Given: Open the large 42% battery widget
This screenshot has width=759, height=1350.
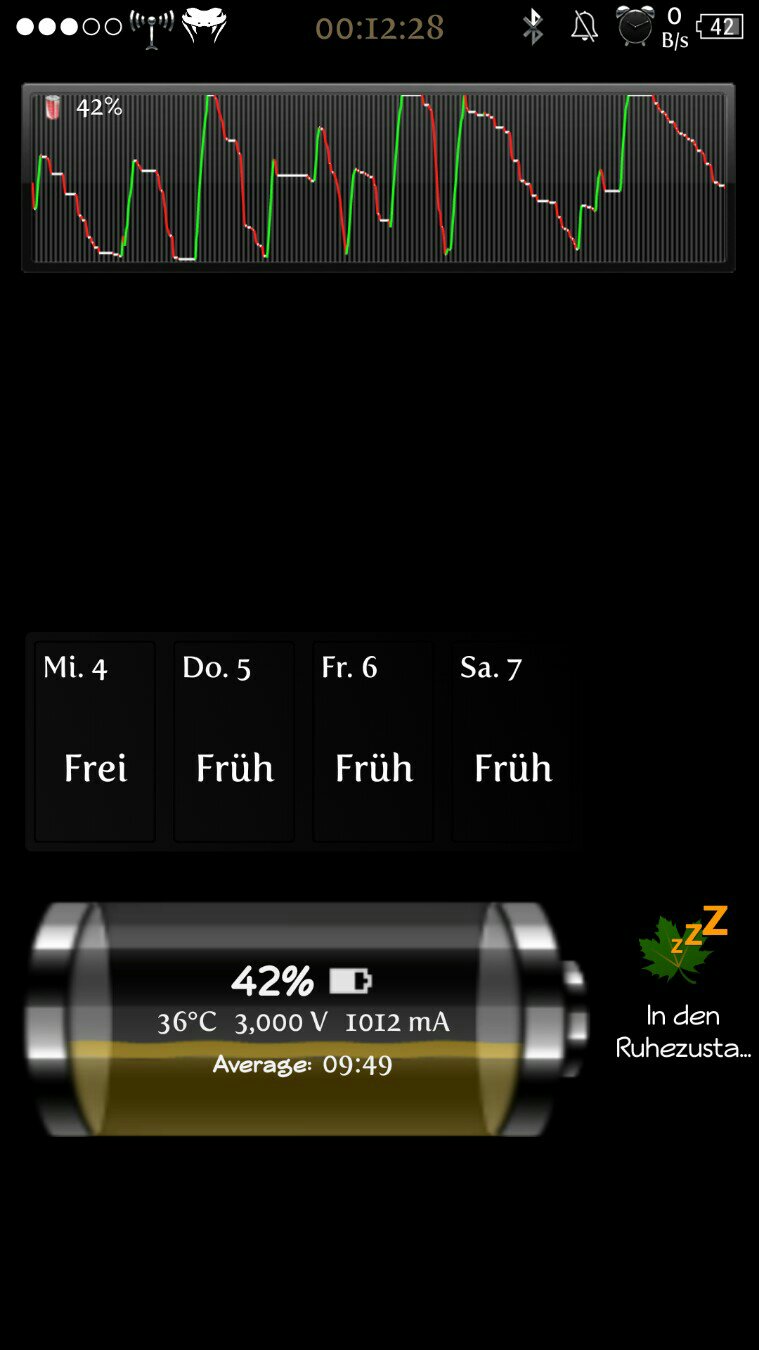Looking at the screenshot, I should (x=306, y=1018).
